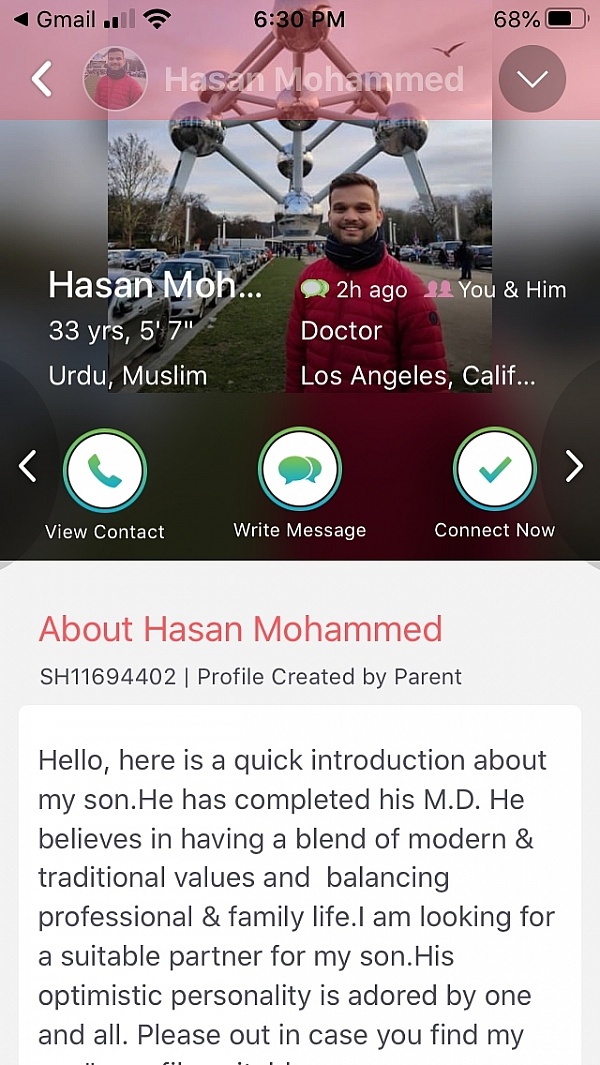Write Message to Hasan Mohammed

[300, 470]
